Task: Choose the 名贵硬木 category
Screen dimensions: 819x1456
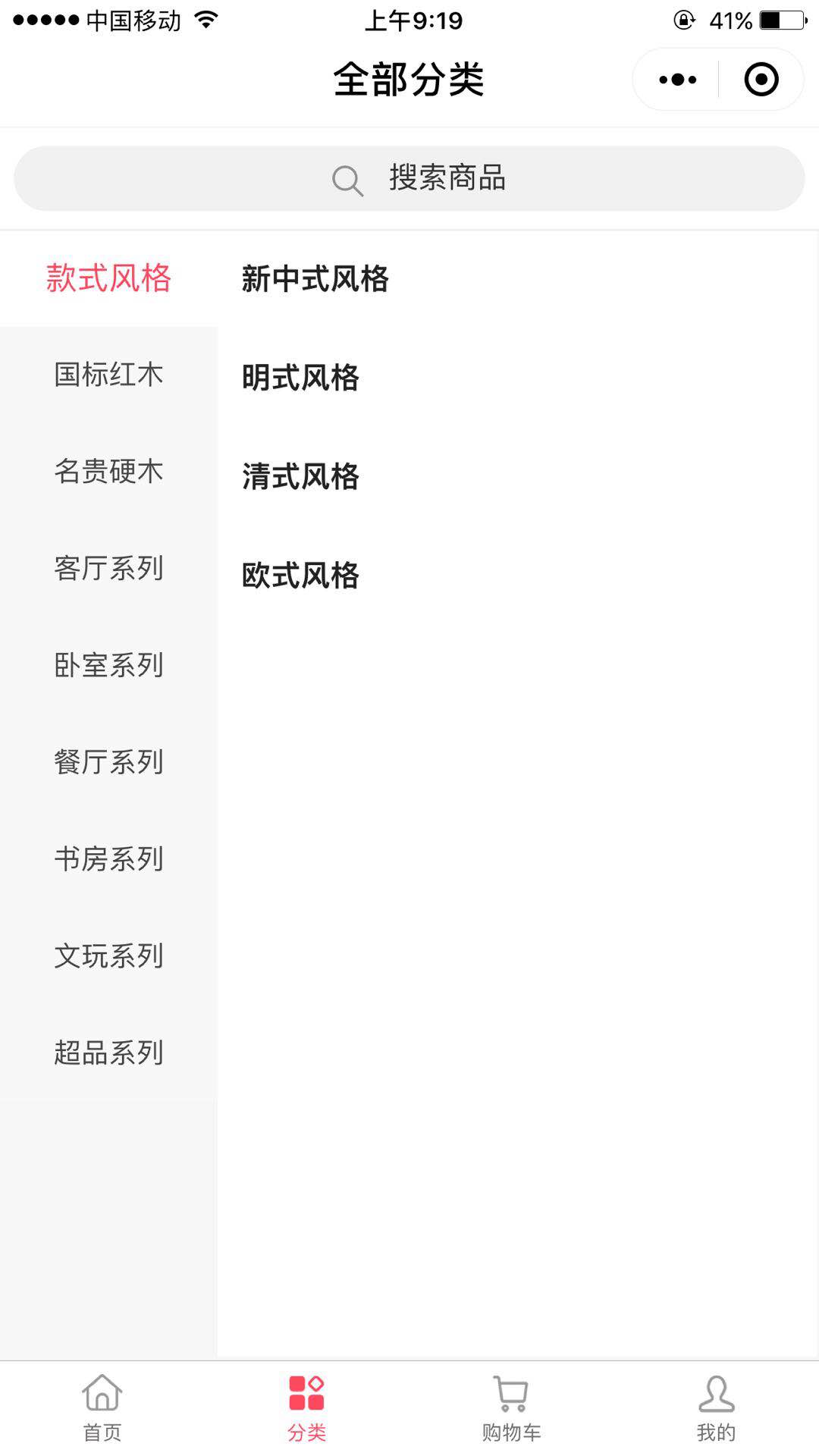Action: pos(108,472)
